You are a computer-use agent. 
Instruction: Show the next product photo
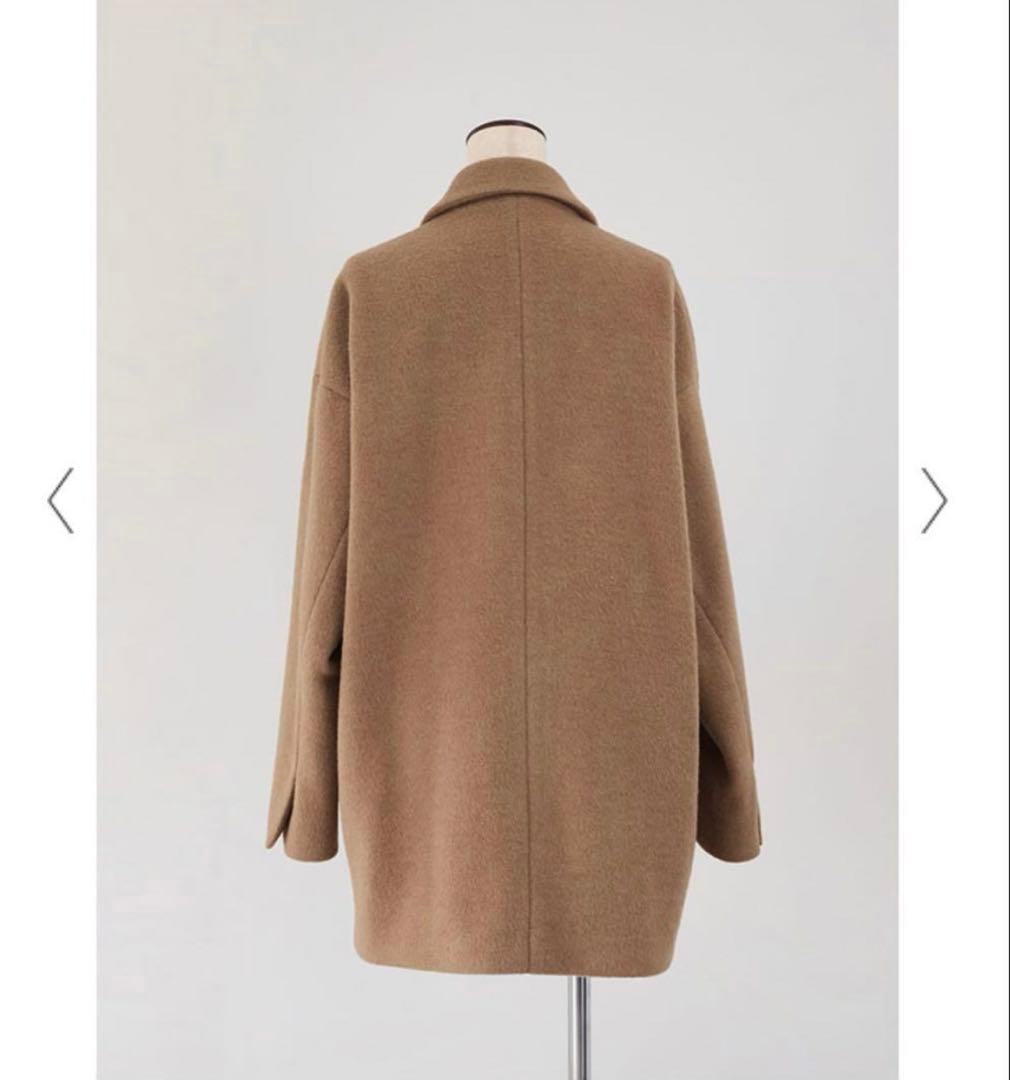[x=933, y=500]
